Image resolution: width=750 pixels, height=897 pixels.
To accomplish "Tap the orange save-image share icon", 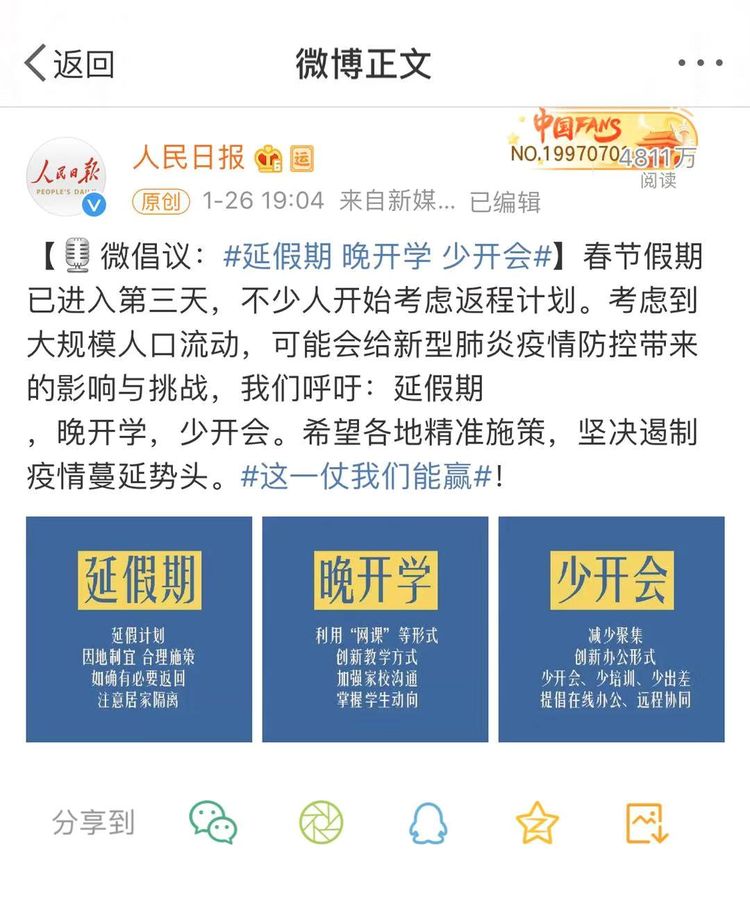I will pos(646,822).
